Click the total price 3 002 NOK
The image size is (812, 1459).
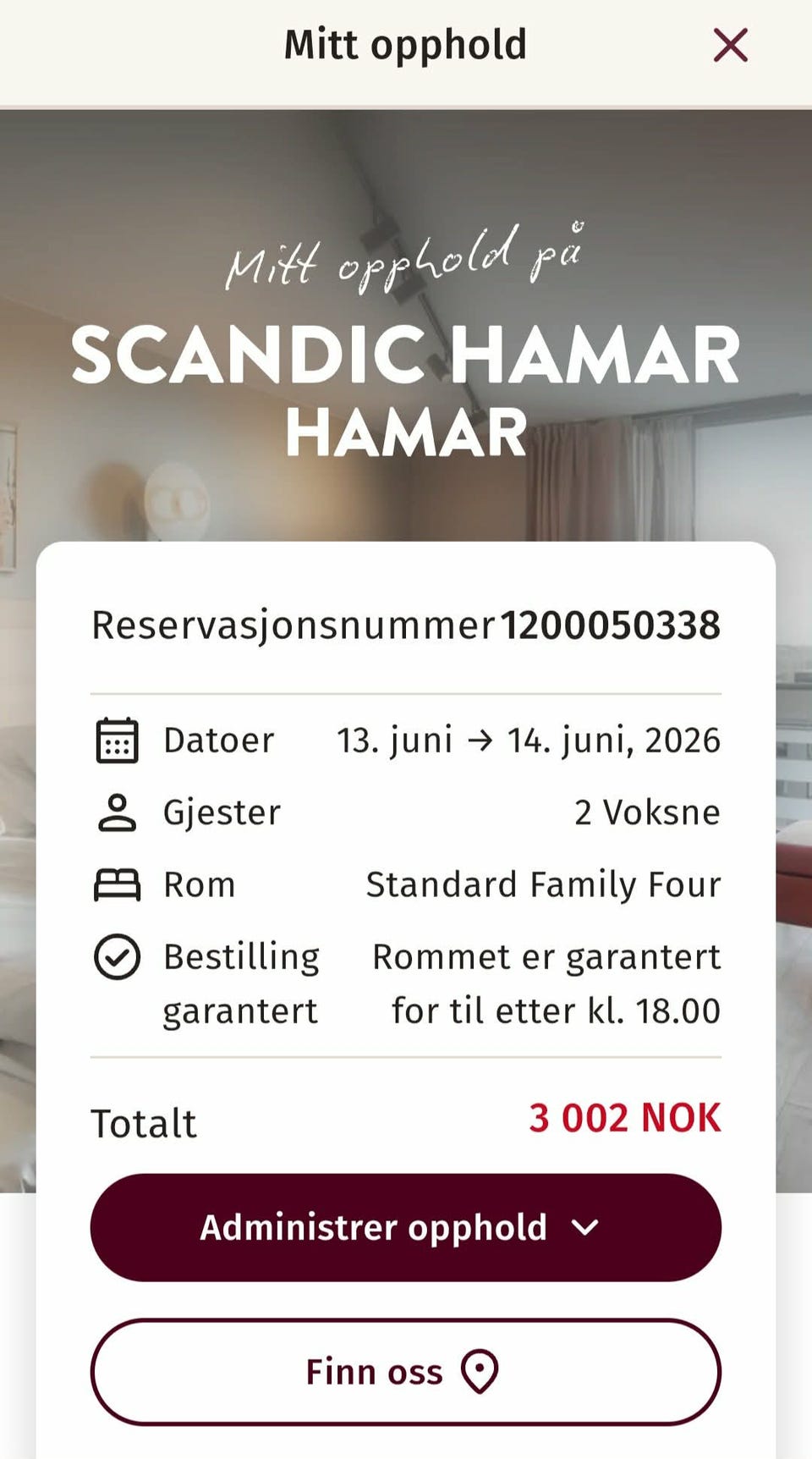coord(624,1117)
